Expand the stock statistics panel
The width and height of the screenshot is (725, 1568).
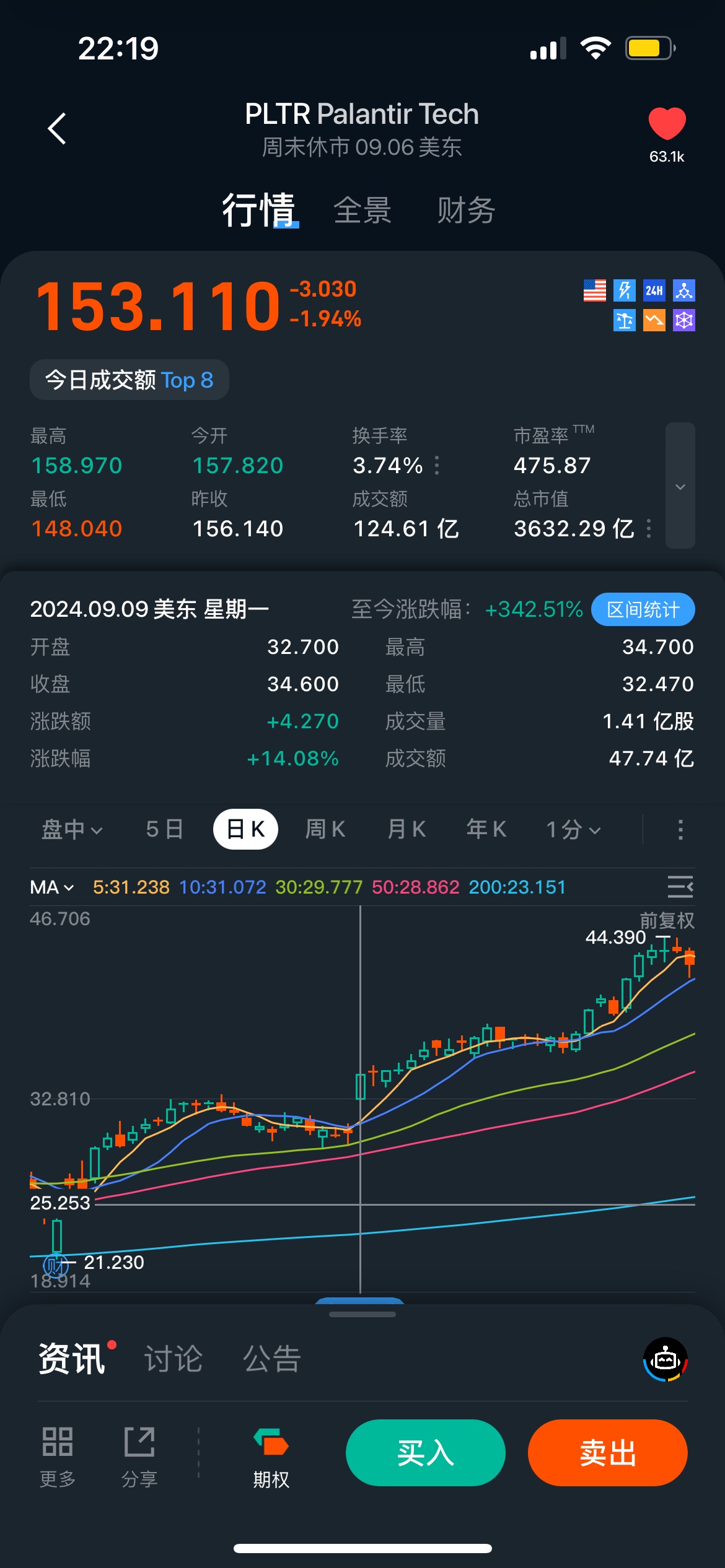point(680,486)
